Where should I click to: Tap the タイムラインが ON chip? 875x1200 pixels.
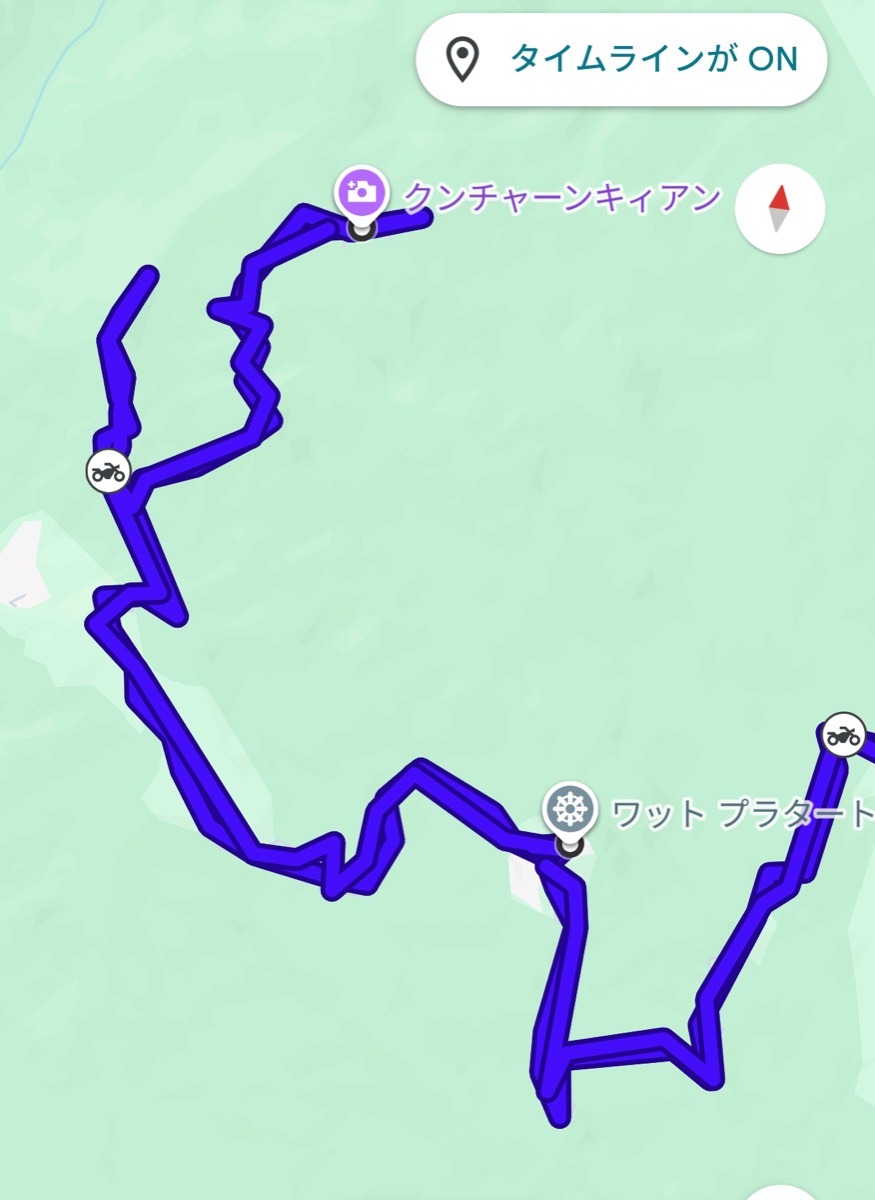(x=621, y=59)
